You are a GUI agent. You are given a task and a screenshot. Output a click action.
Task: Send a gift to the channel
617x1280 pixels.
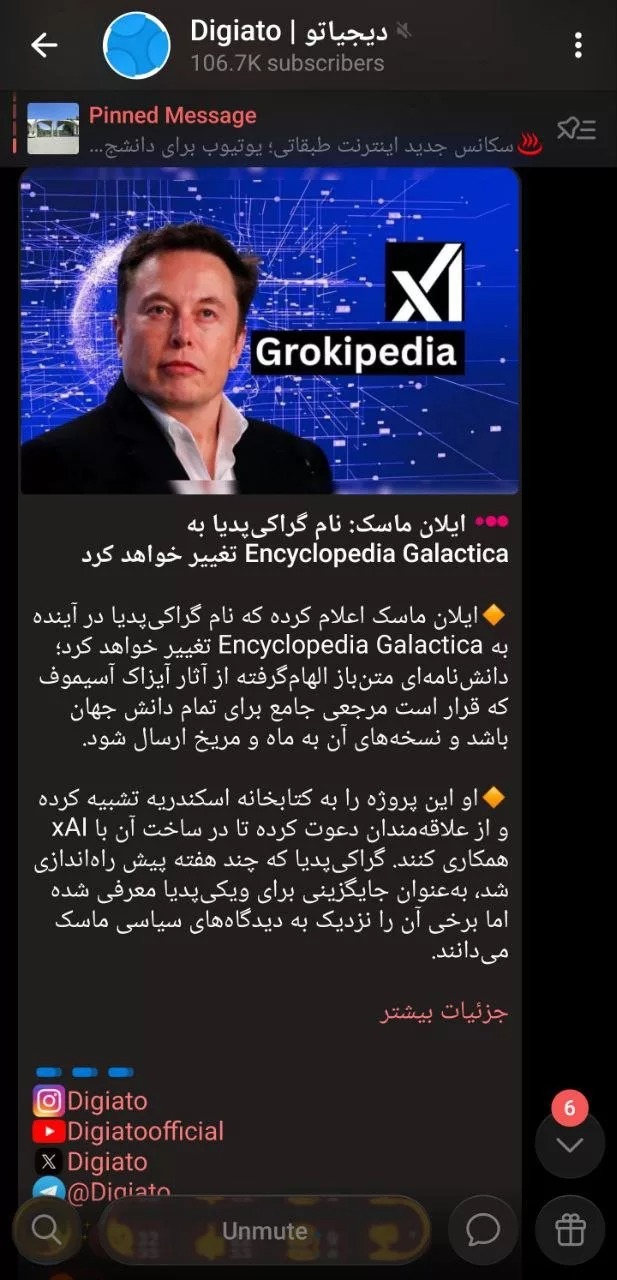pyautogui.click(x=570, y=1229)
